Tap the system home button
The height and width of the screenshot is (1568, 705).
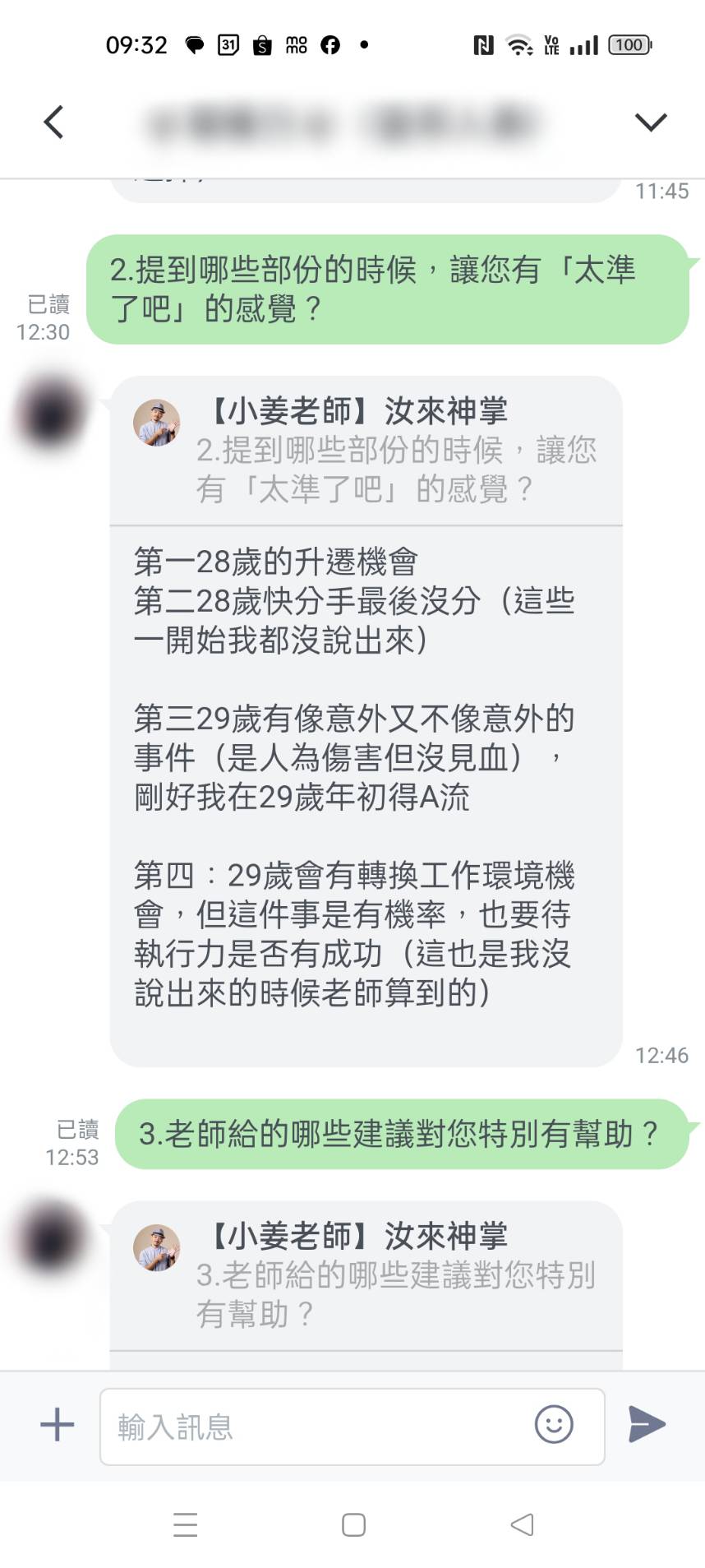pyautogui.click(x=353, y=1524)
